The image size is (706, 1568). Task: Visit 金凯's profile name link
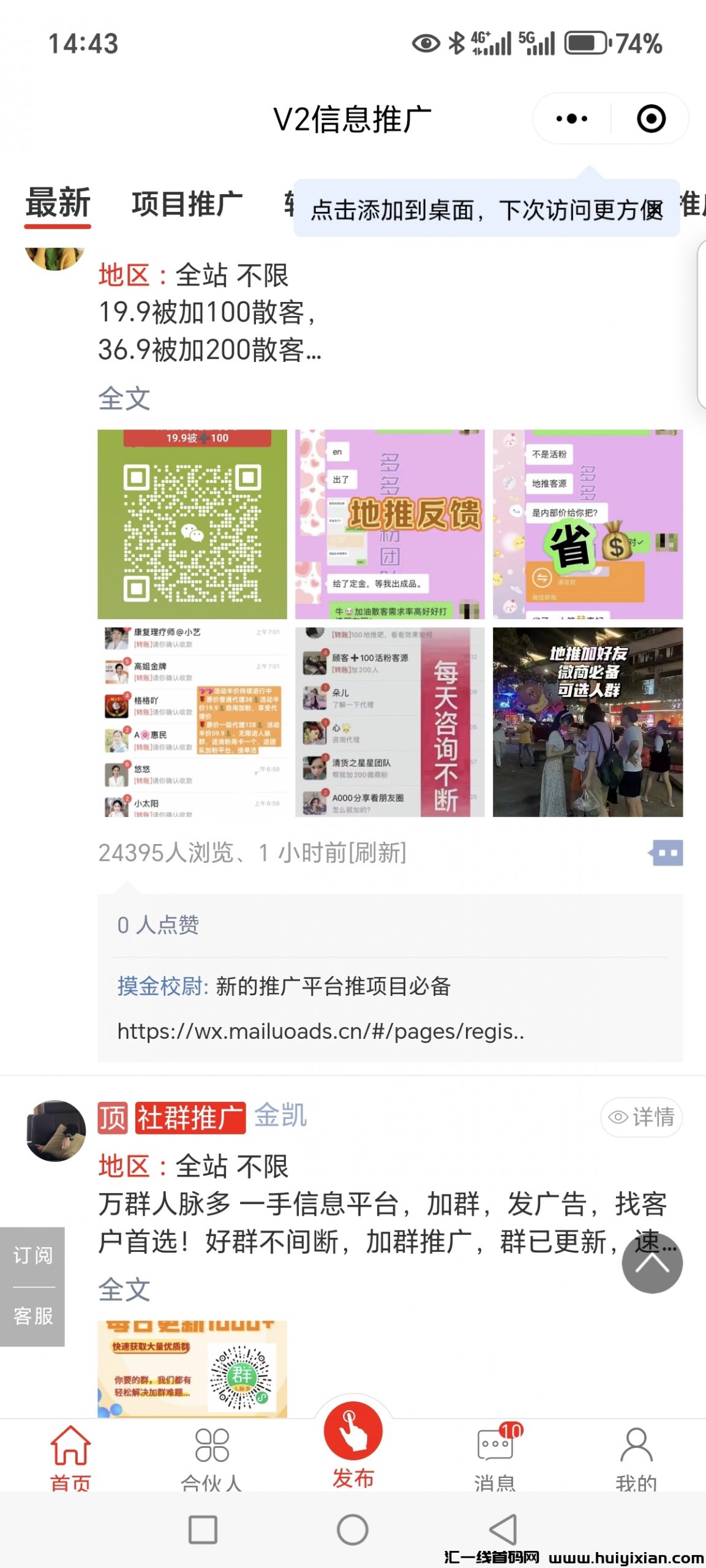click(280, 1115)
